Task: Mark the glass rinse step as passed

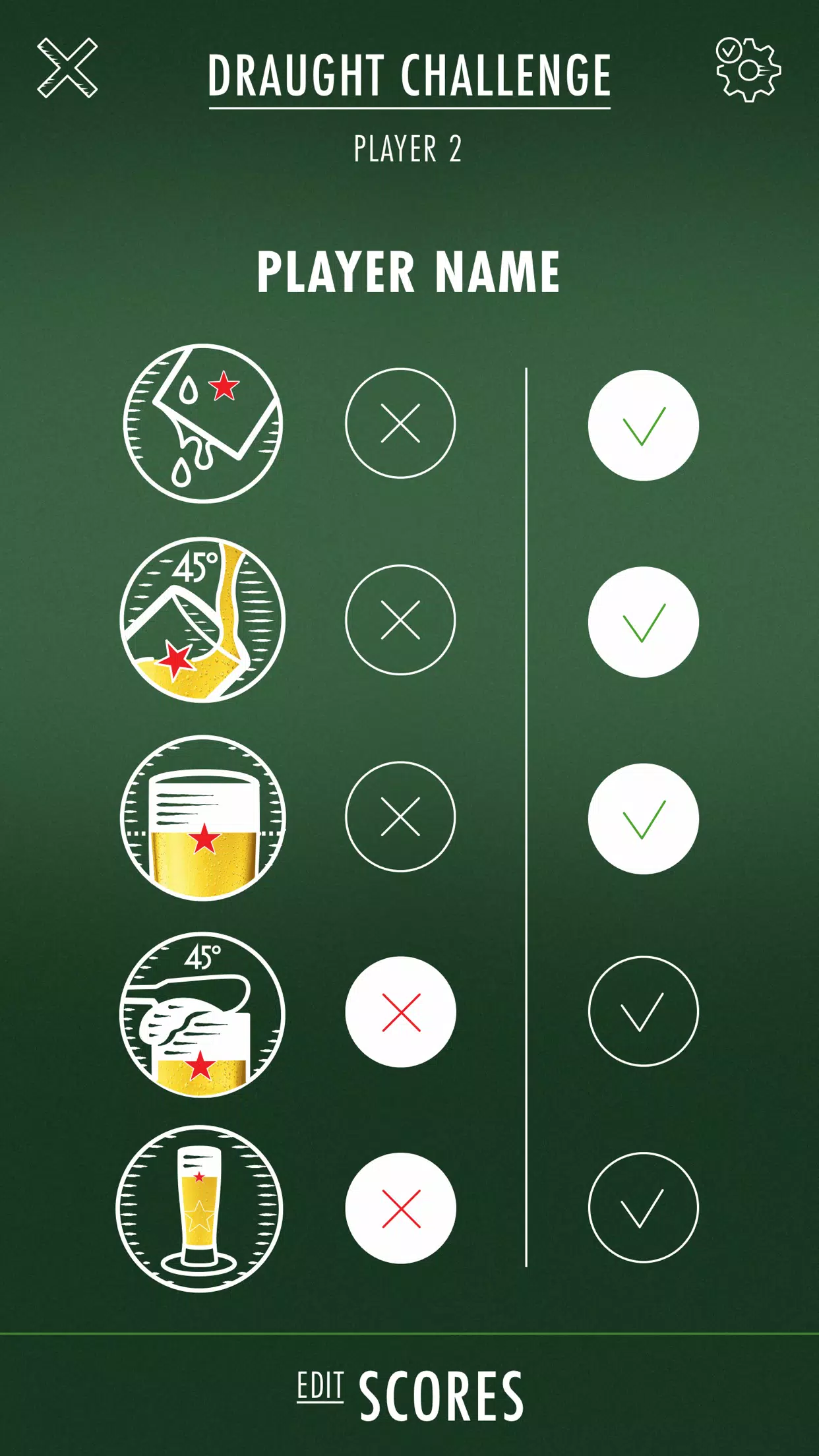Action: click(643, 425)
